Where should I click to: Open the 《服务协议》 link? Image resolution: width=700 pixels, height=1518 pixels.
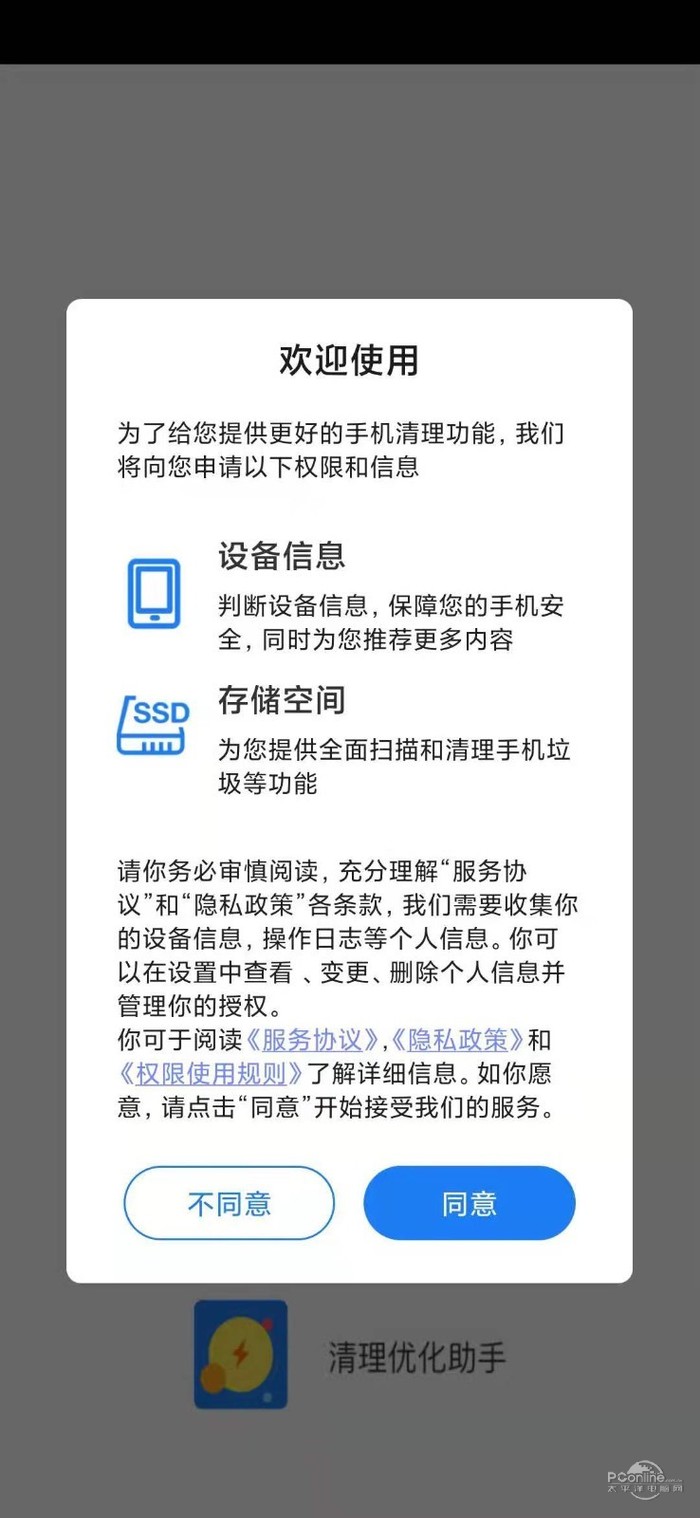pyautogui.click(x=312, y=1039)
